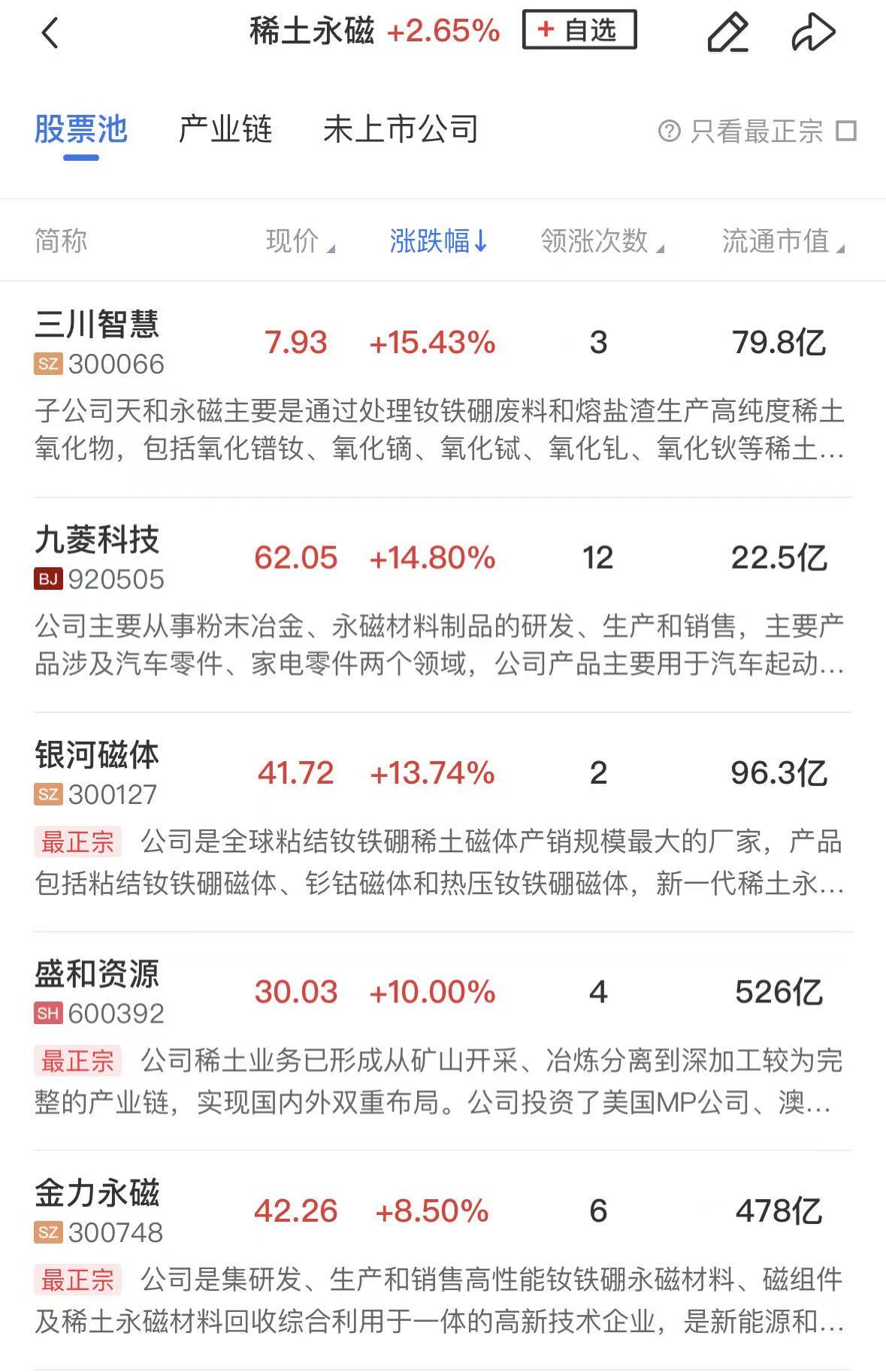The image size is (886, 1372).
Task: Go back using the top-left arrow
Action: [50, 33]
